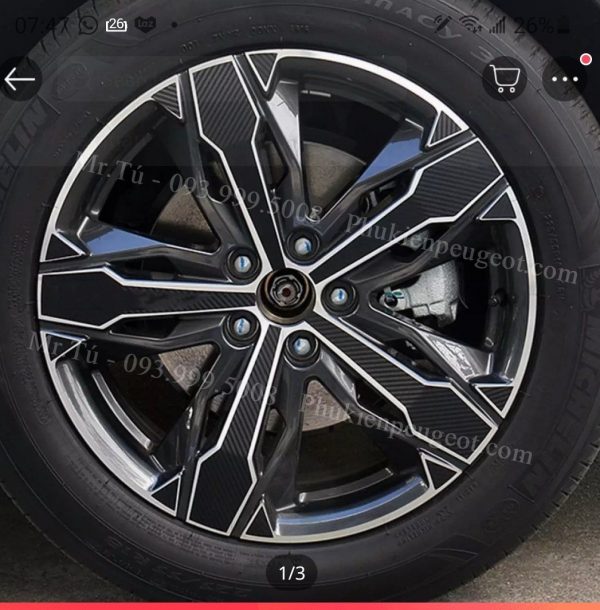Open the three-dot overflow menu
Viewport: 600px width, 610px height.
pos(566,78)
